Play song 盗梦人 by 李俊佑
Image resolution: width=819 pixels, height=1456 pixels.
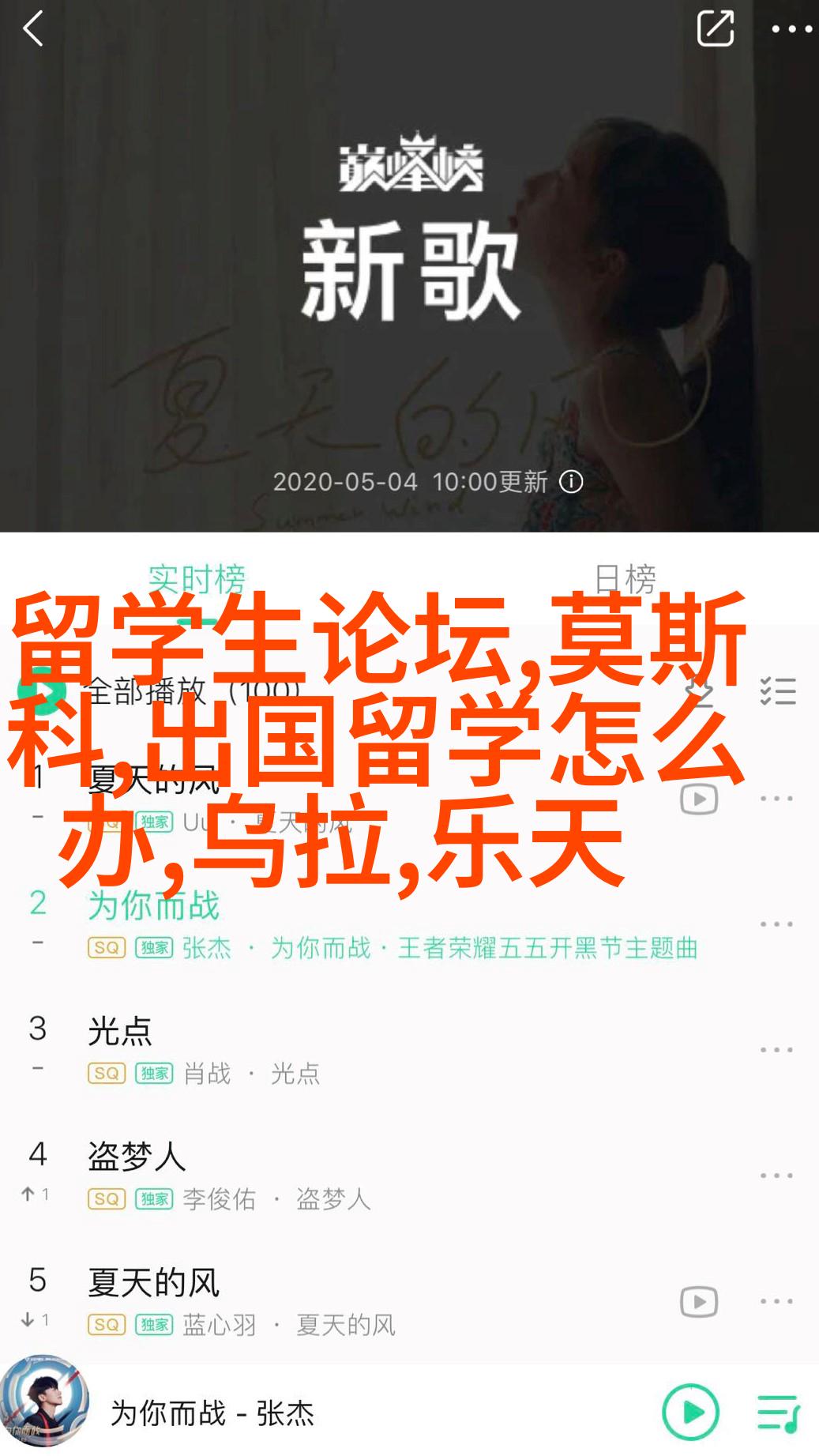(x=316, y=1175)
